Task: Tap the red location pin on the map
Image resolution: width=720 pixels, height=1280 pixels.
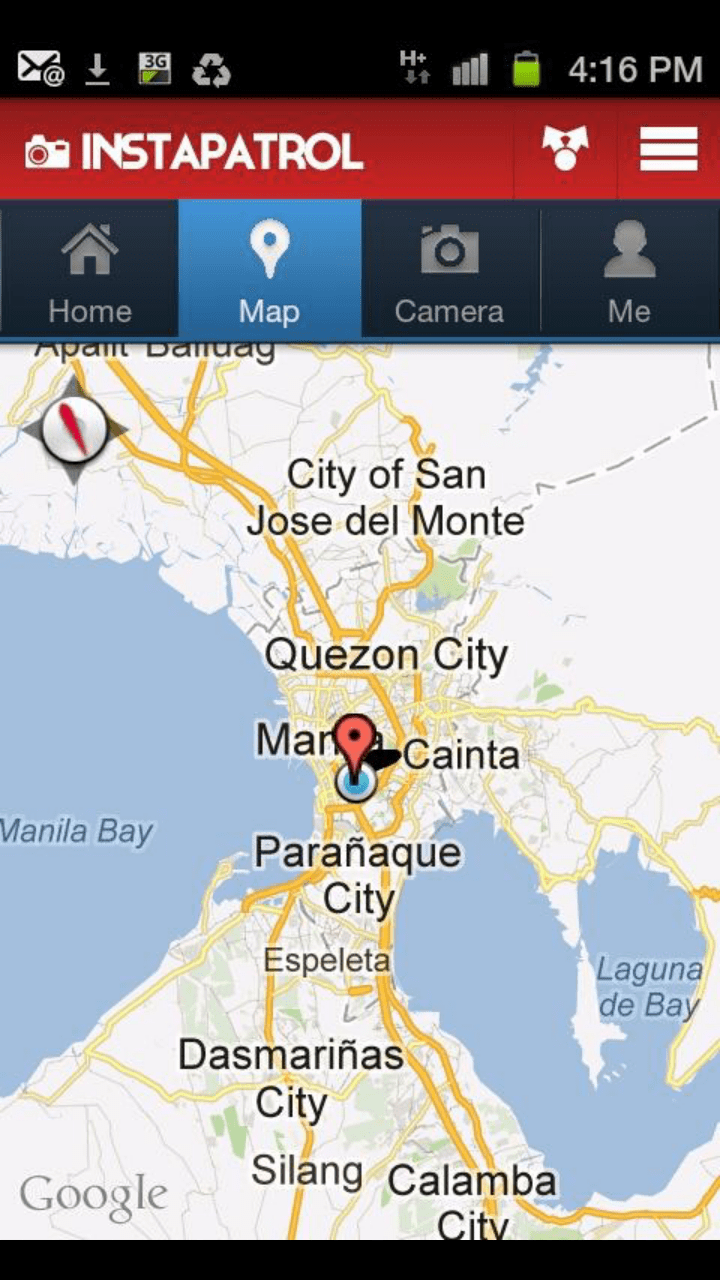Action: click(354, 740)
